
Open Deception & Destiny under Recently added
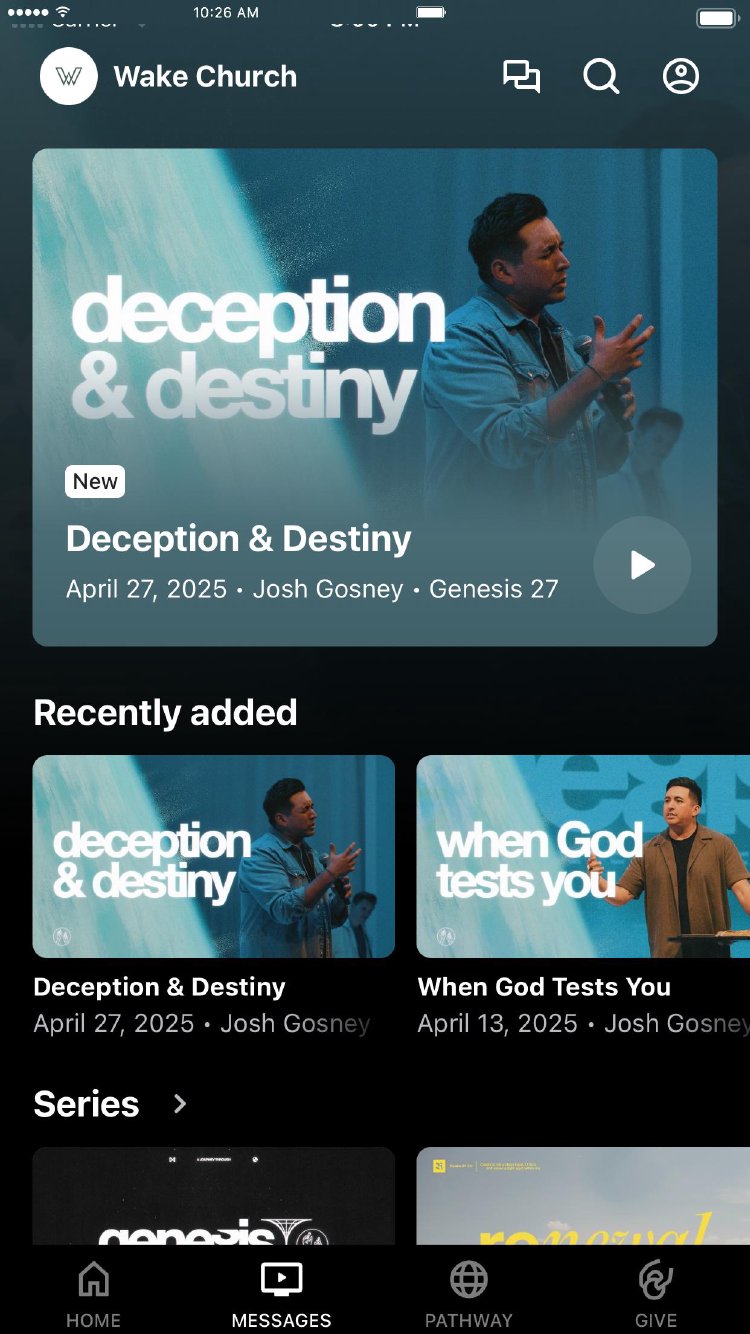pos(214,857)
